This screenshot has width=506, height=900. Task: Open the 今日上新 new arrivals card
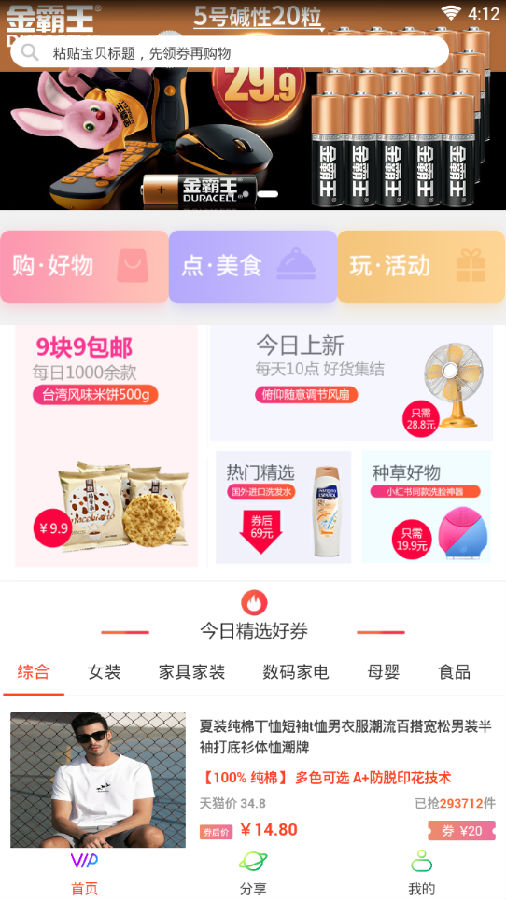coord(351,383)
